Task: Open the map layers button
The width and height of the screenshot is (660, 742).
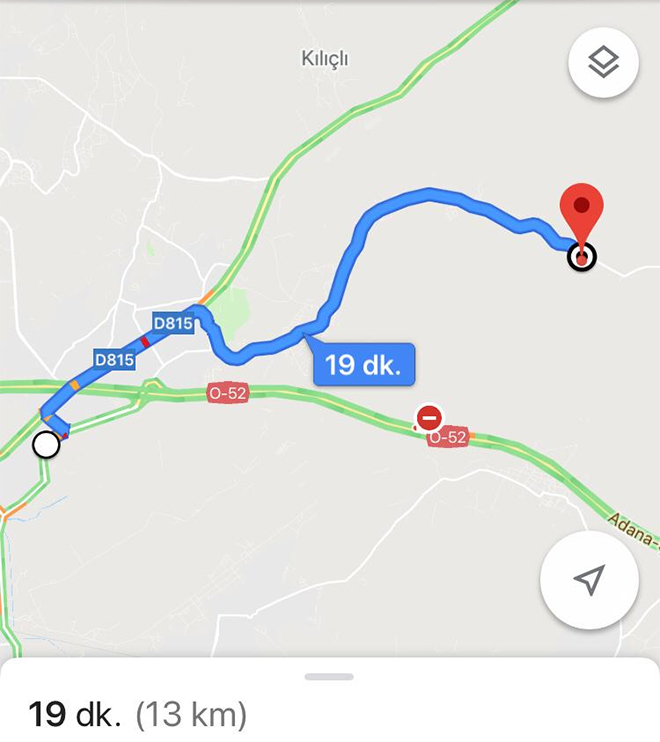Action: click(x=603, y=63)
